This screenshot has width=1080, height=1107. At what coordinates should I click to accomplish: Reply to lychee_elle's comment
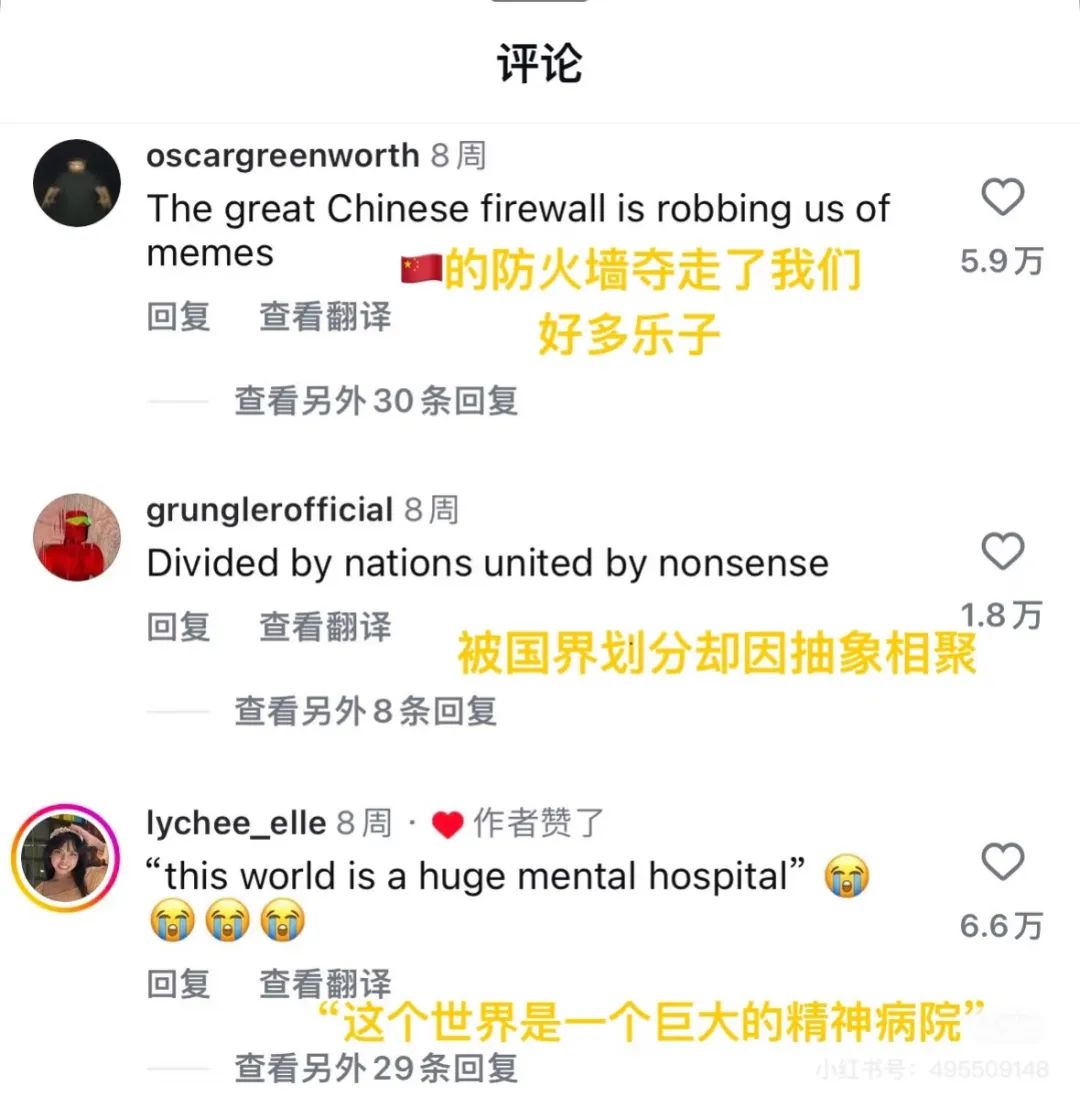coord(179,984)
